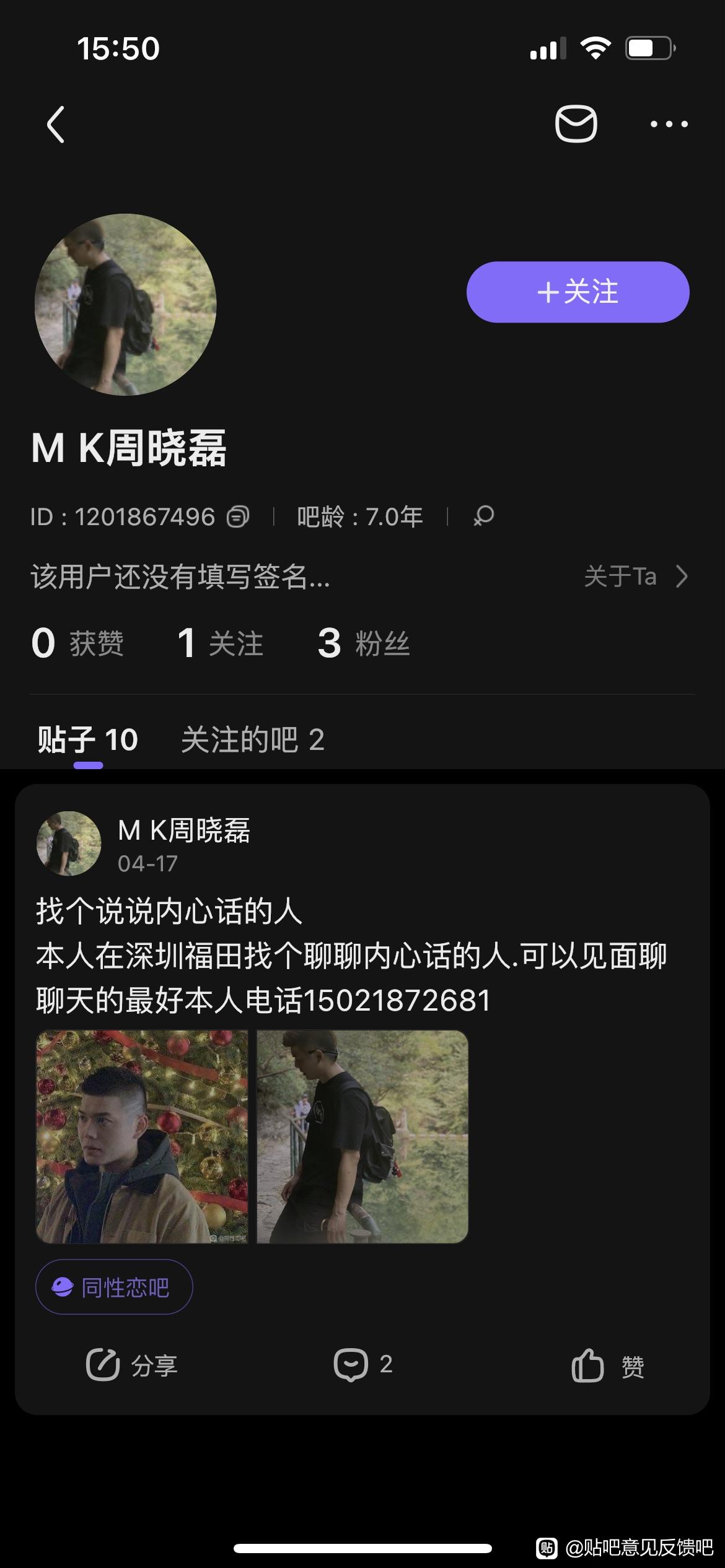Image resolution: width=725 pixels, height=1568 pixels.
Task: Like the post with 赞 thumbs-up
Action: 607,1365
